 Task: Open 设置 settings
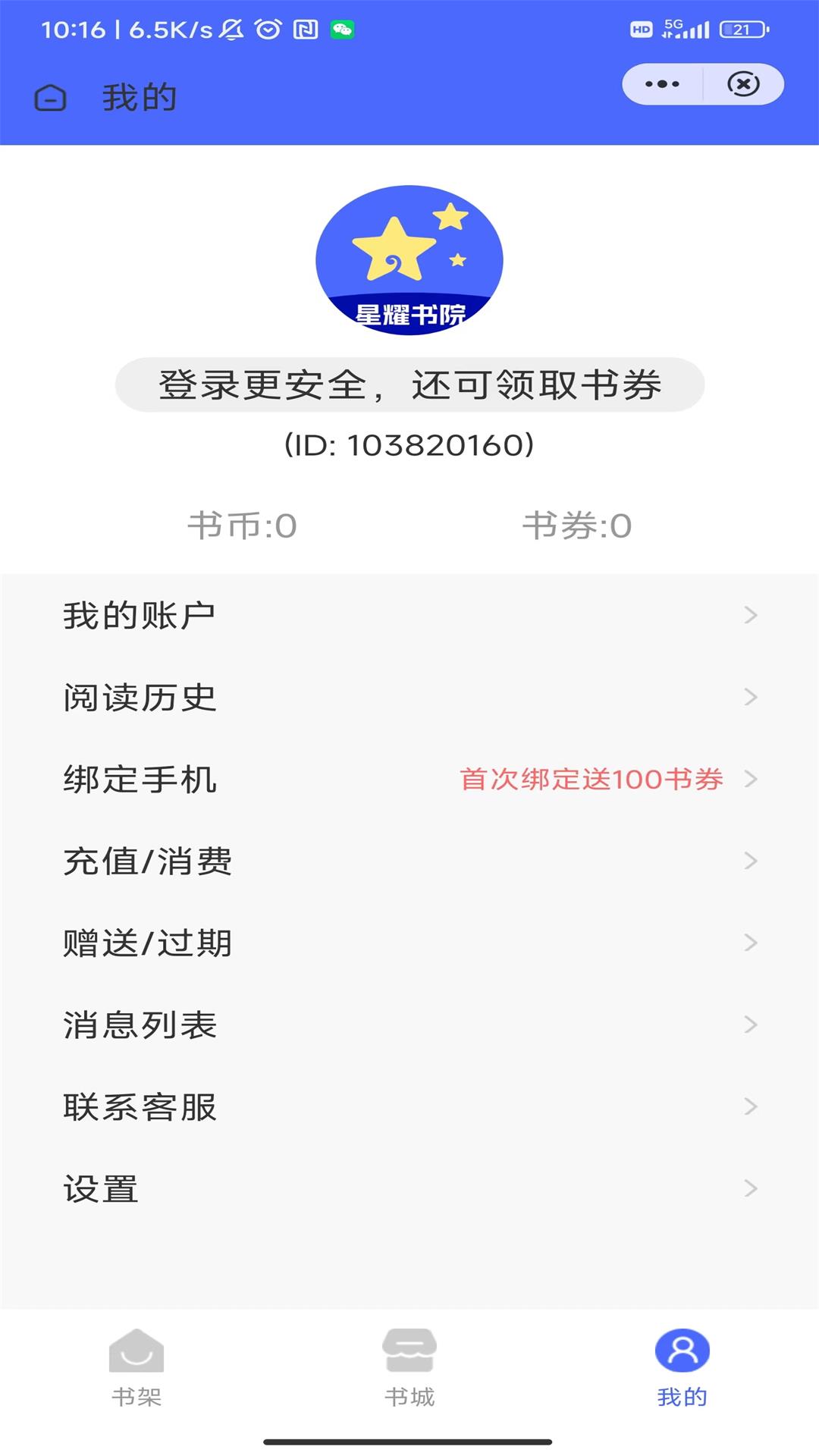click(x=409, y=1188)
